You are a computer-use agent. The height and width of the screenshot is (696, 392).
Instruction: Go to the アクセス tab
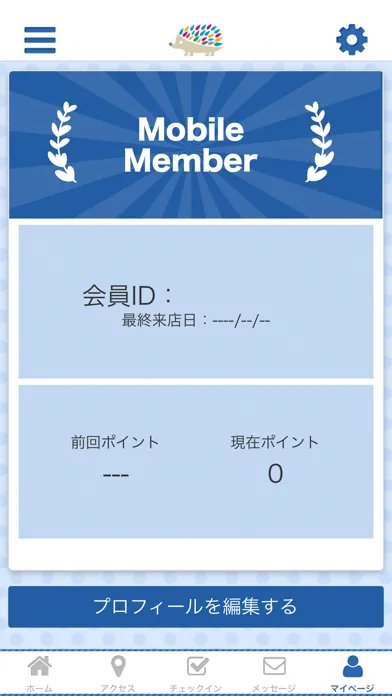pyautogui.click(x=118, y=673)
